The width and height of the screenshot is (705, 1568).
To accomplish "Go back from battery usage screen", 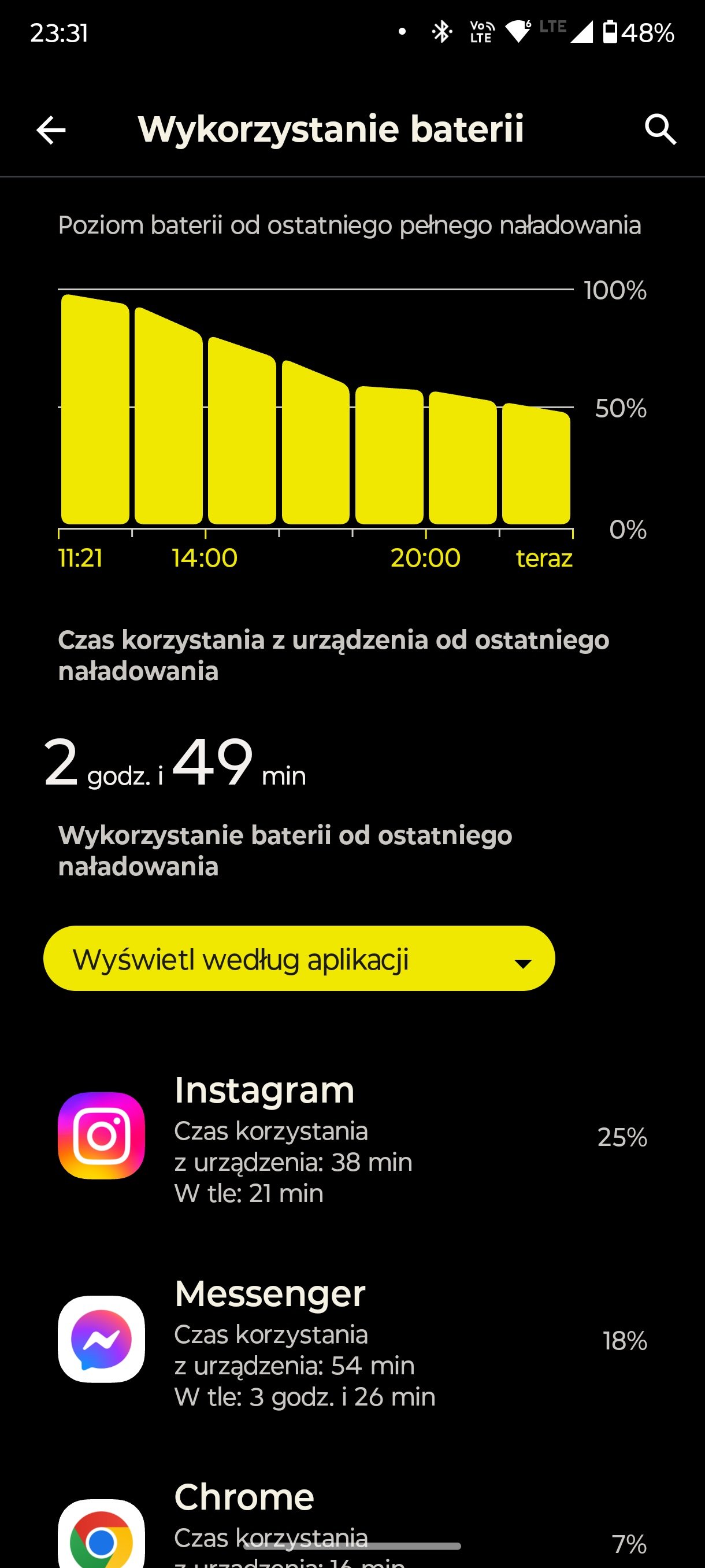I will 51,130.
